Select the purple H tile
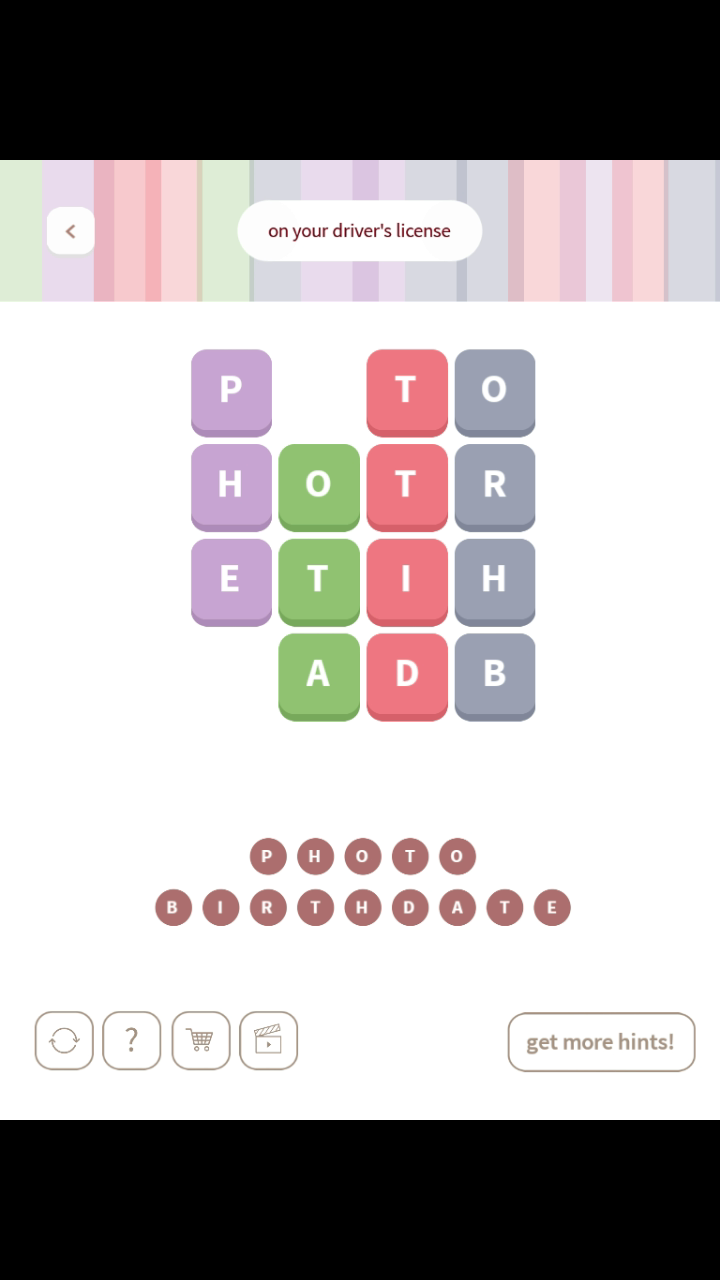Viewport: 720px width, 1280px height. [x=231, y=485]
